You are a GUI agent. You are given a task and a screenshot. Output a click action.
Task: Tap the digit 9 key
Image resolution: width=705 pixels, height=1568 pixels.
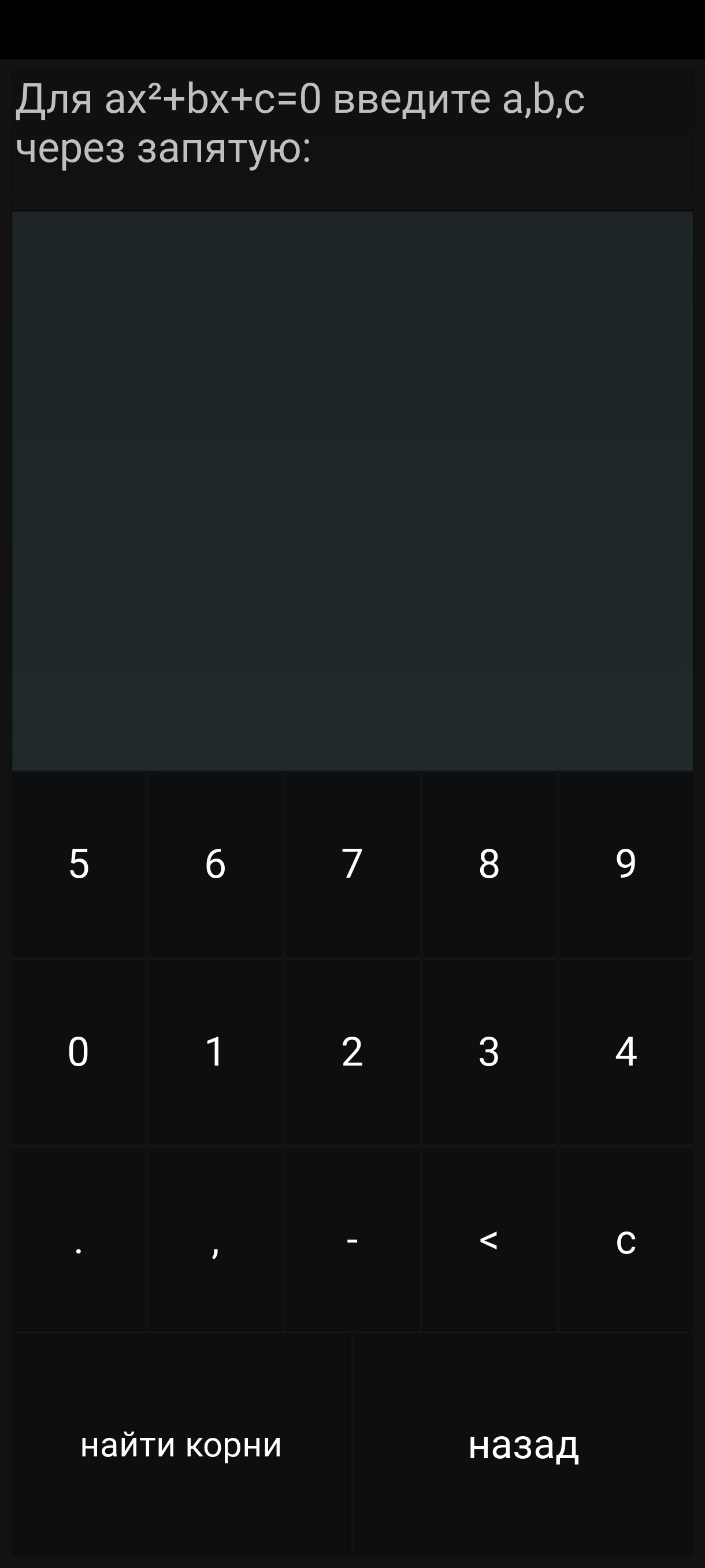(625, 864)
